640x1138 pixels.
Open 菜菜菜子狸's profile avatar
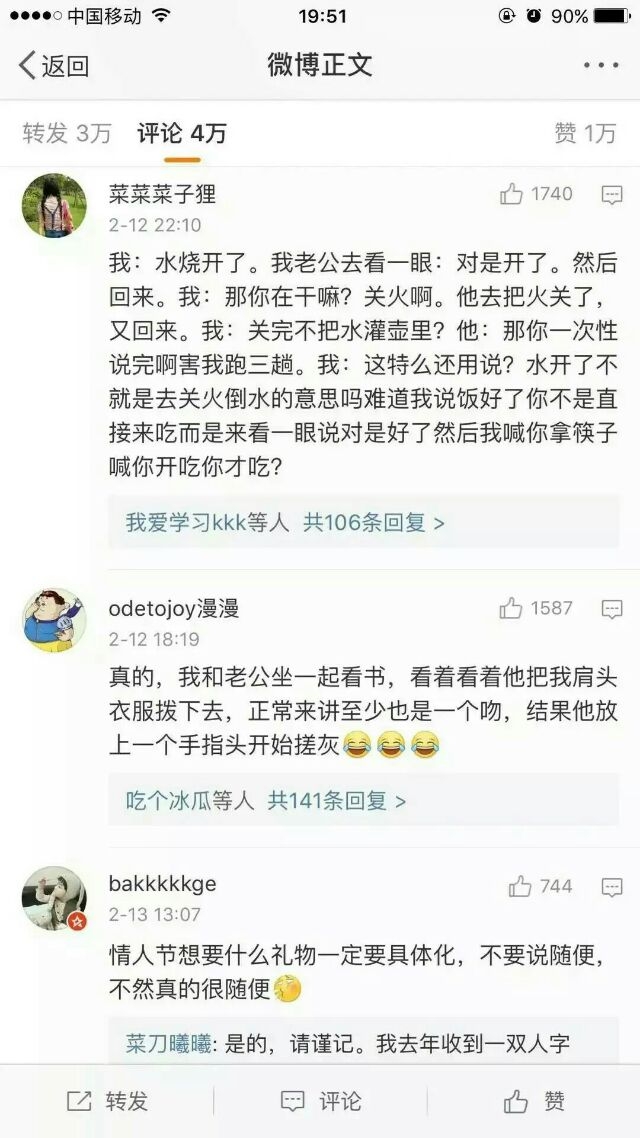[54, 205]
